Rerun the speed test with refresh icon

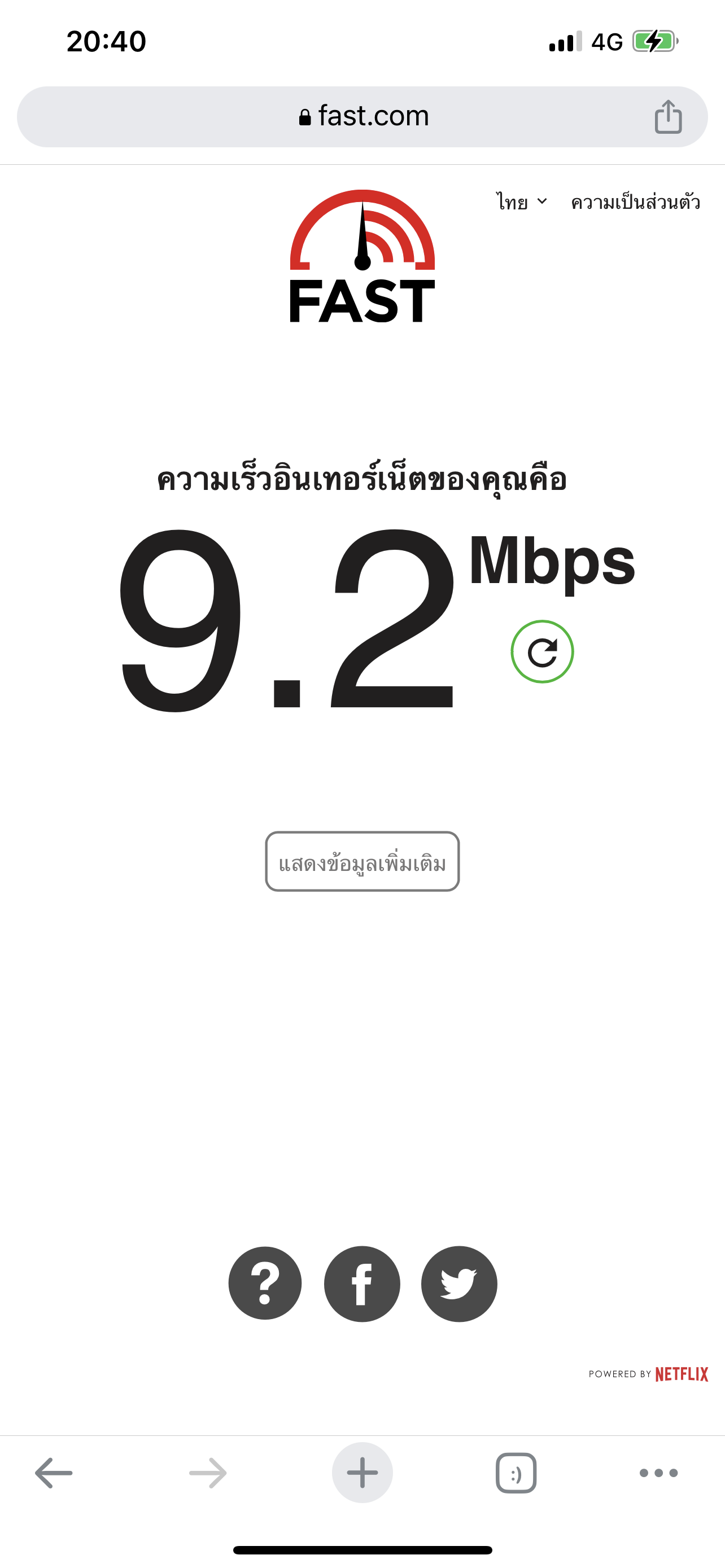[541, 652]
